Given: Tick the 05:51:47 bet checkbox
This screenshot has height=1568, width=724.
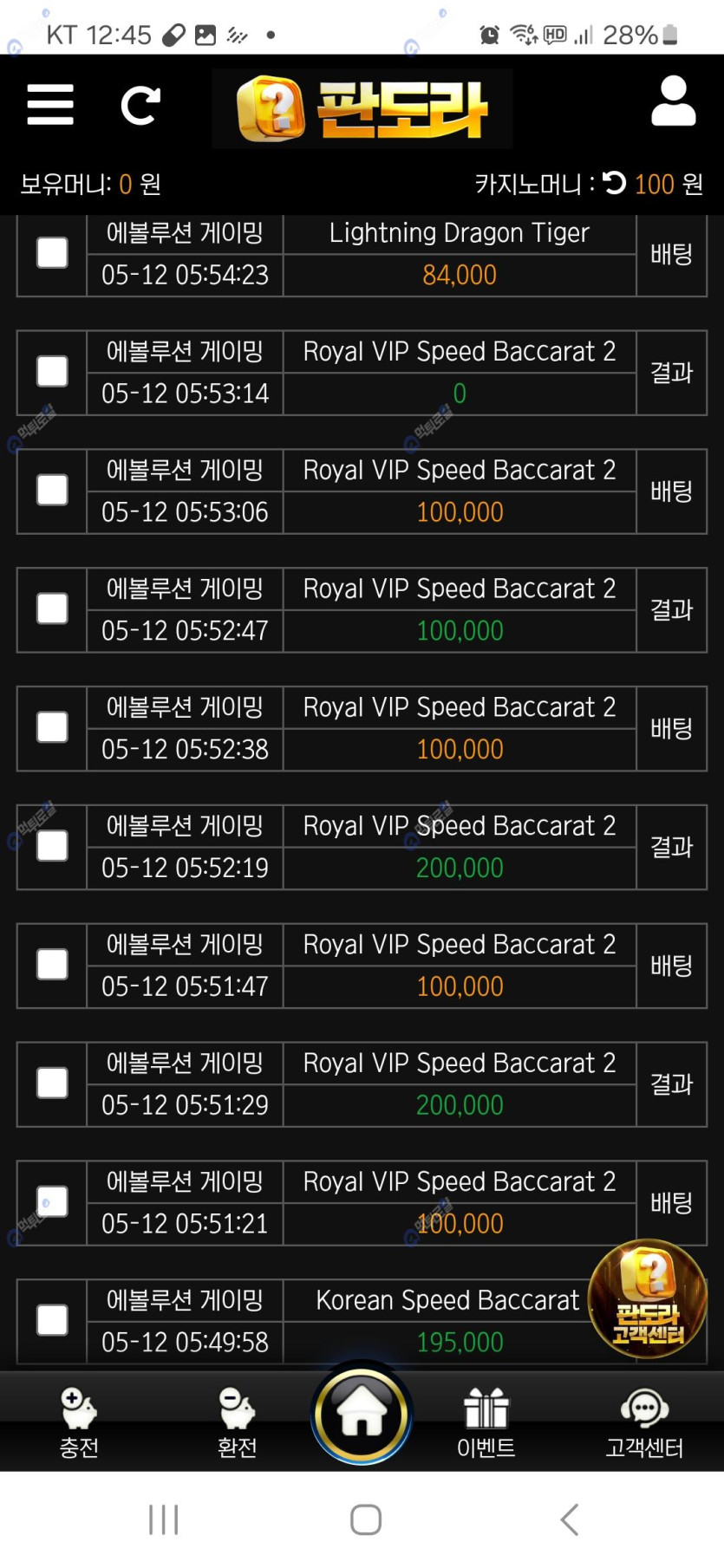Looking at the screenshot, I should 52,965.
